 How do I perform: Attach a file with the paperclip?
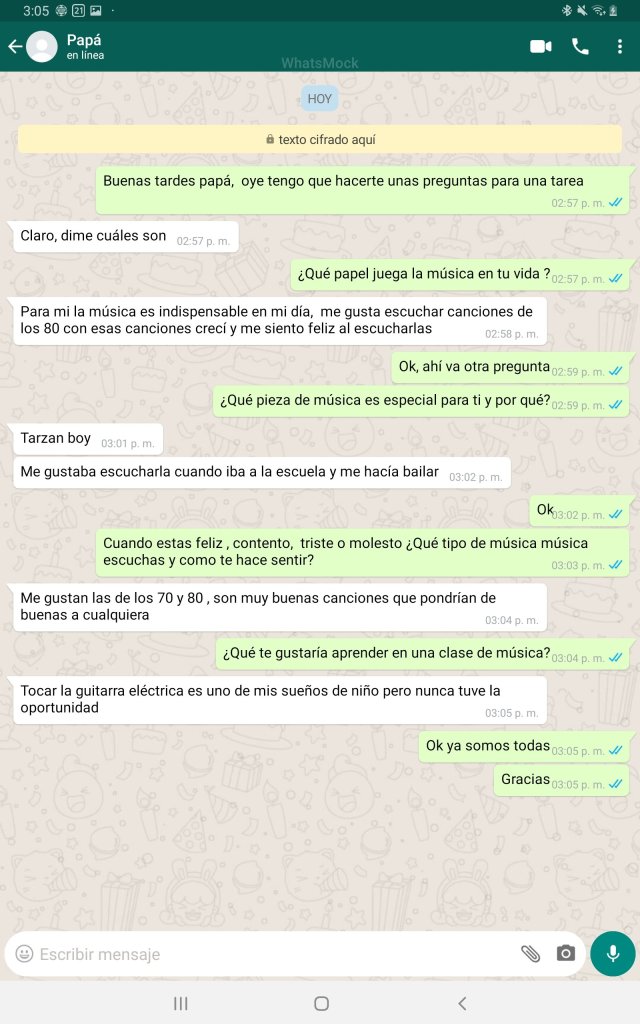pos(530,953)
